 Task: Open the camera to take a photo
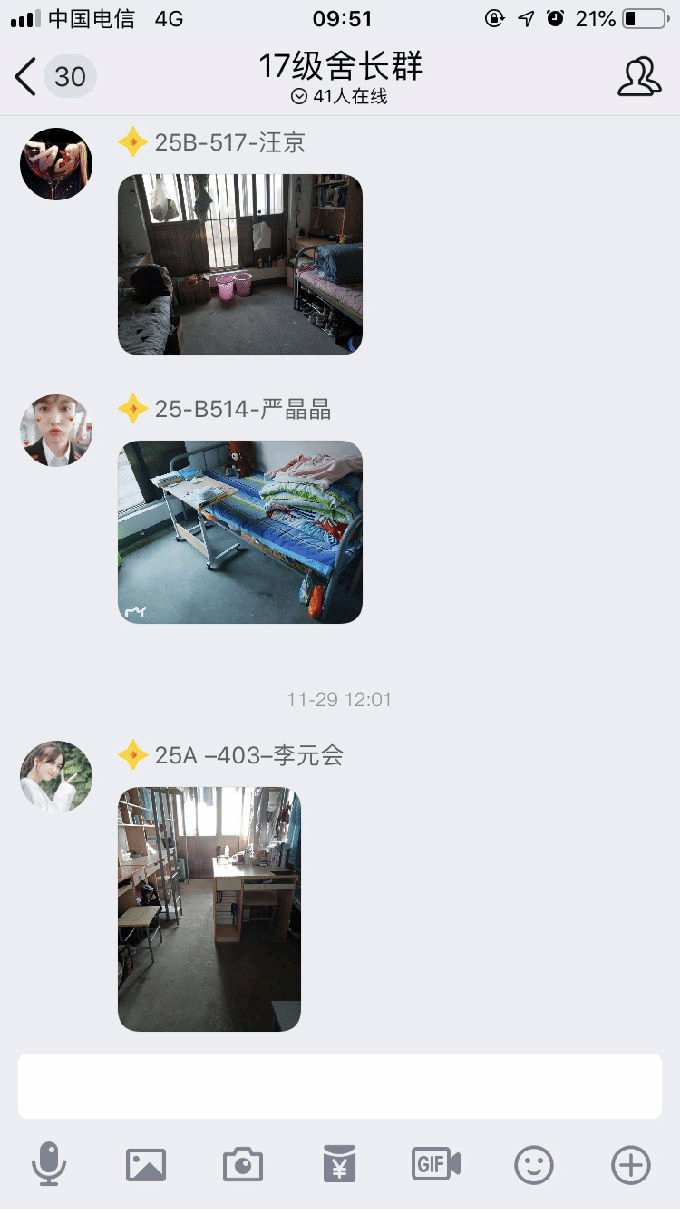pos(243,1165)
